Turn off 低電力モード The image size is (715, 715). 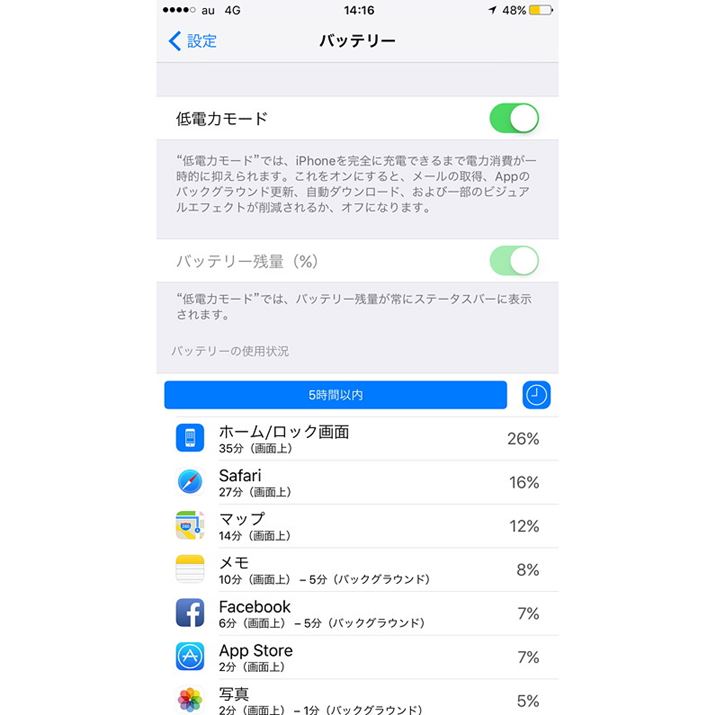(514, 119)
